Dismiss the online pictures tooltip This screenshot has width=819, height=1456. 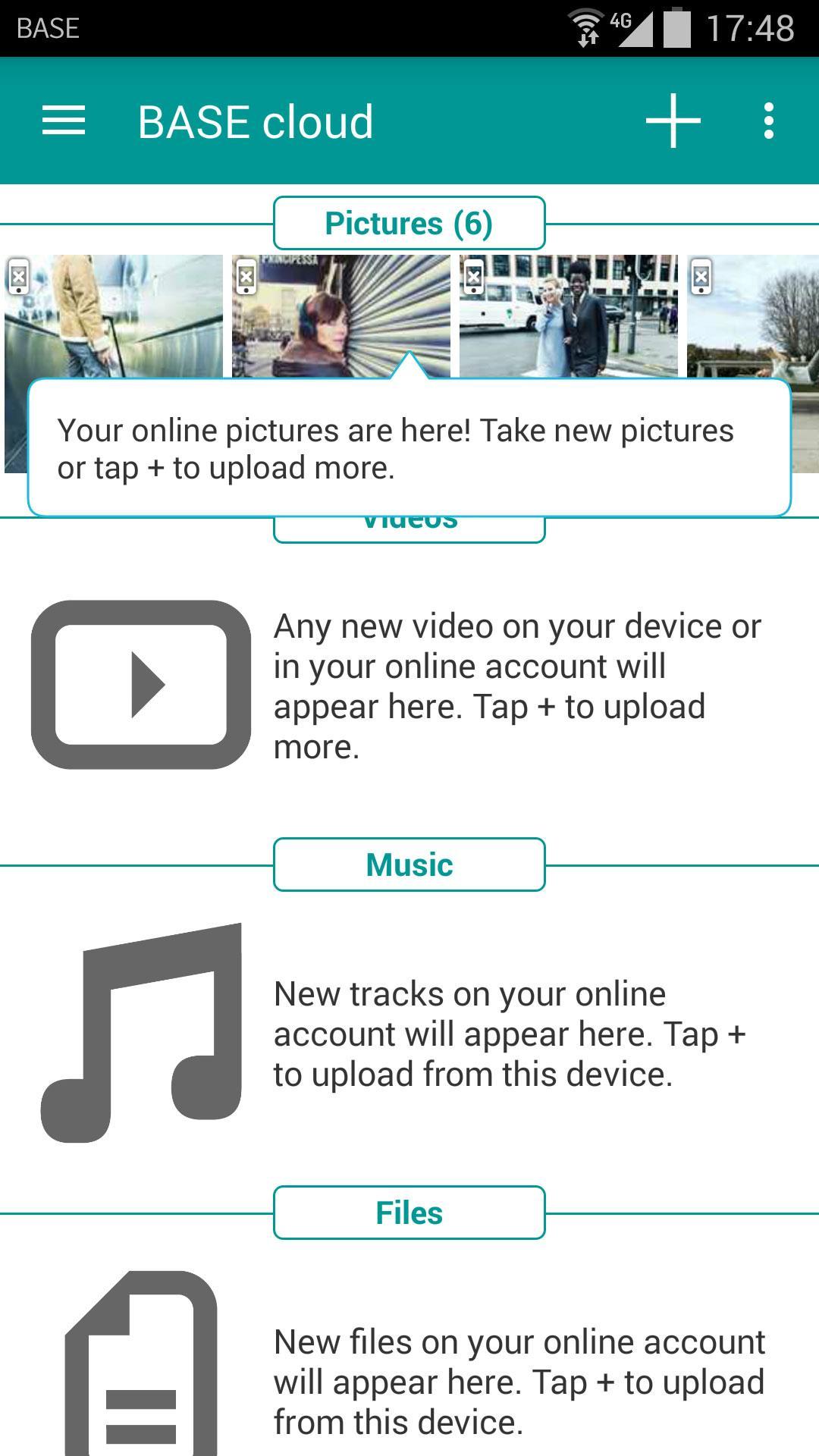pos(409,449)
